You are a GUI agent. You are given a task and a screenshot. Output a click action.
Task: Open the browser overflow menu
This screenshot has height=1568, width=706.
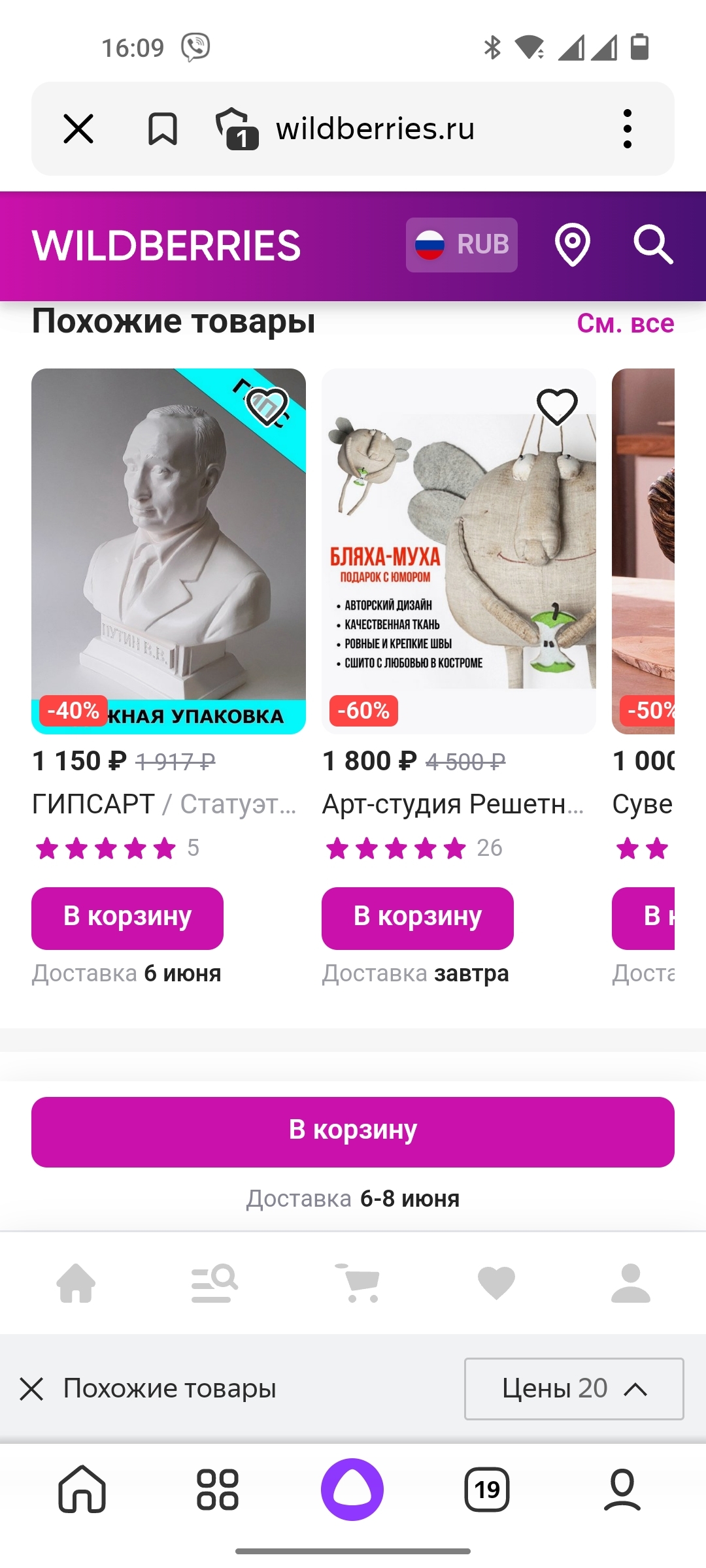pos(627,128)
